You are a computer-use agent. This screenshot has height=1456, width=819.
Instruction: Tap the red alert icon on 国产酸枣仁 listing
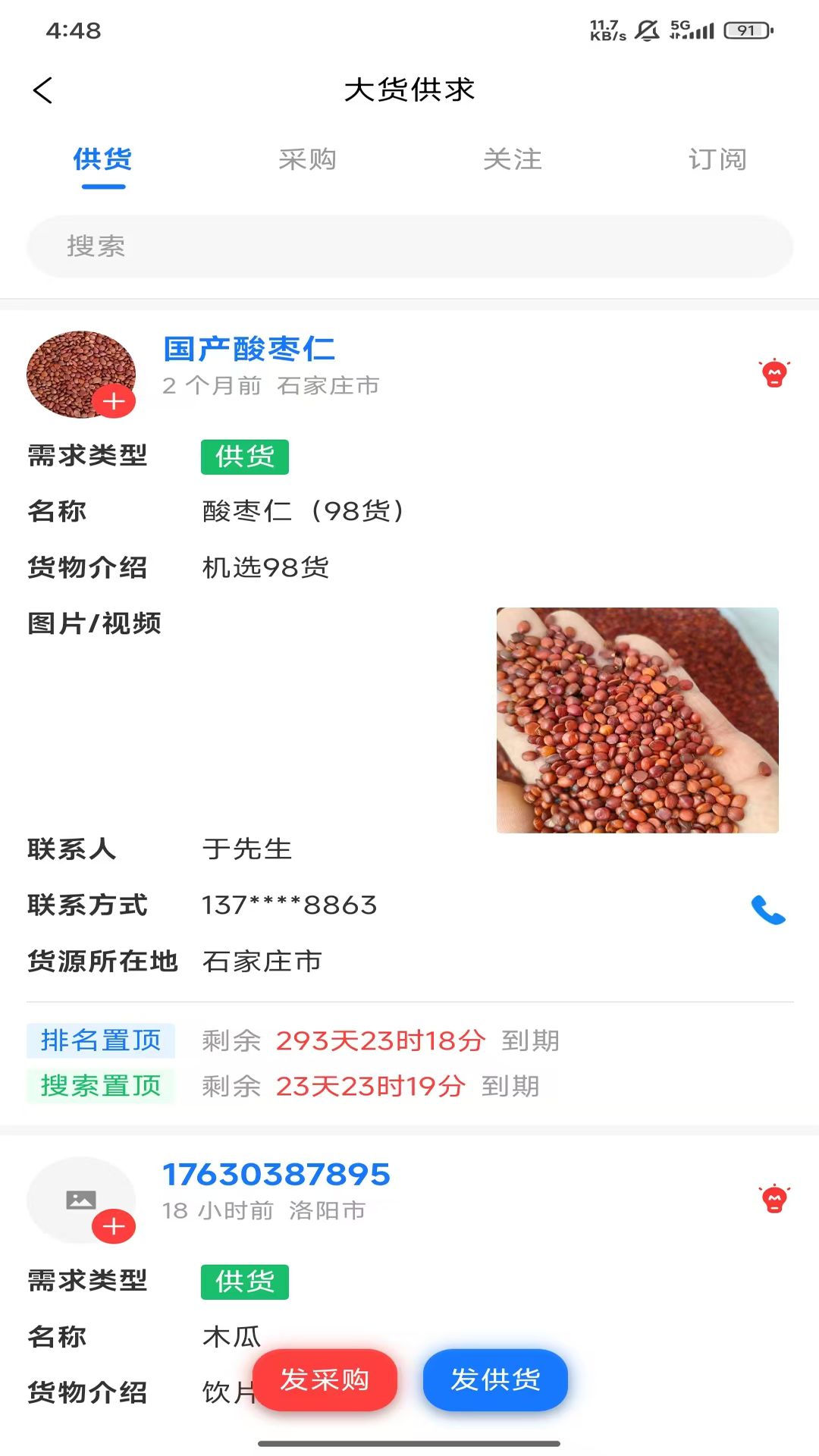click(x=773, y=373)
